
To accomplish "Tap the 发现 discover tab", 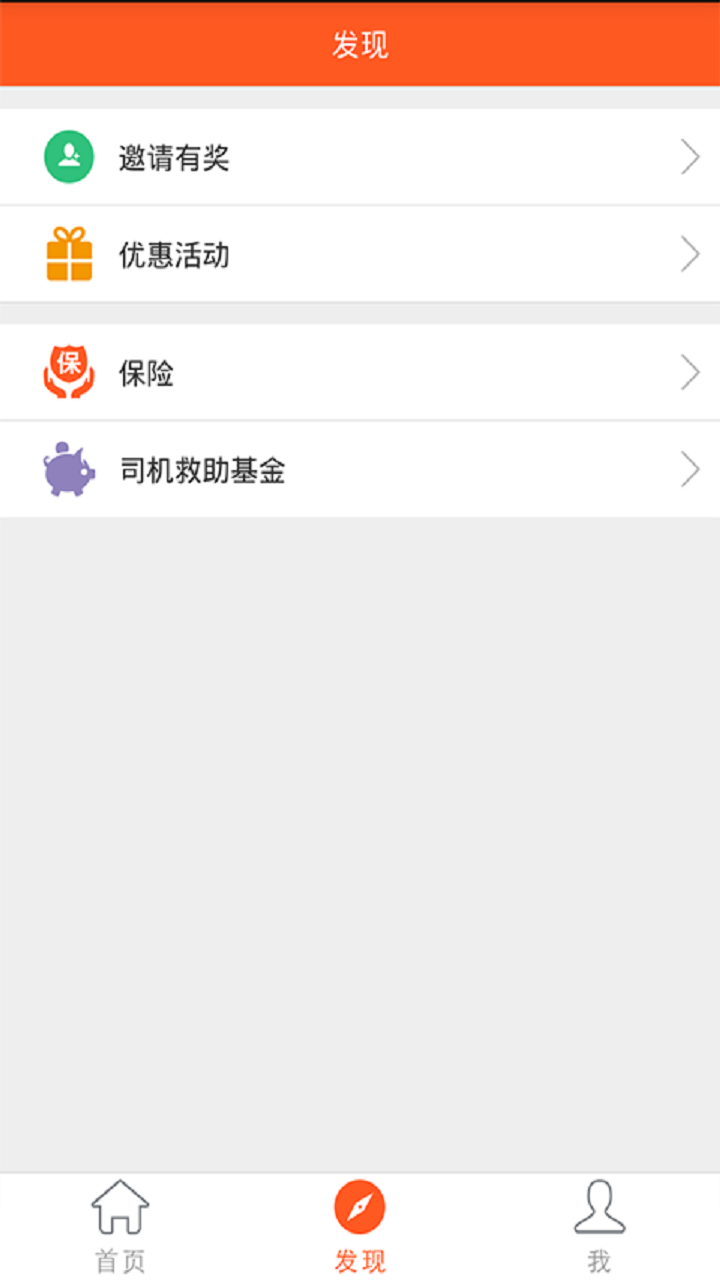I will [x=360, y=1226].
